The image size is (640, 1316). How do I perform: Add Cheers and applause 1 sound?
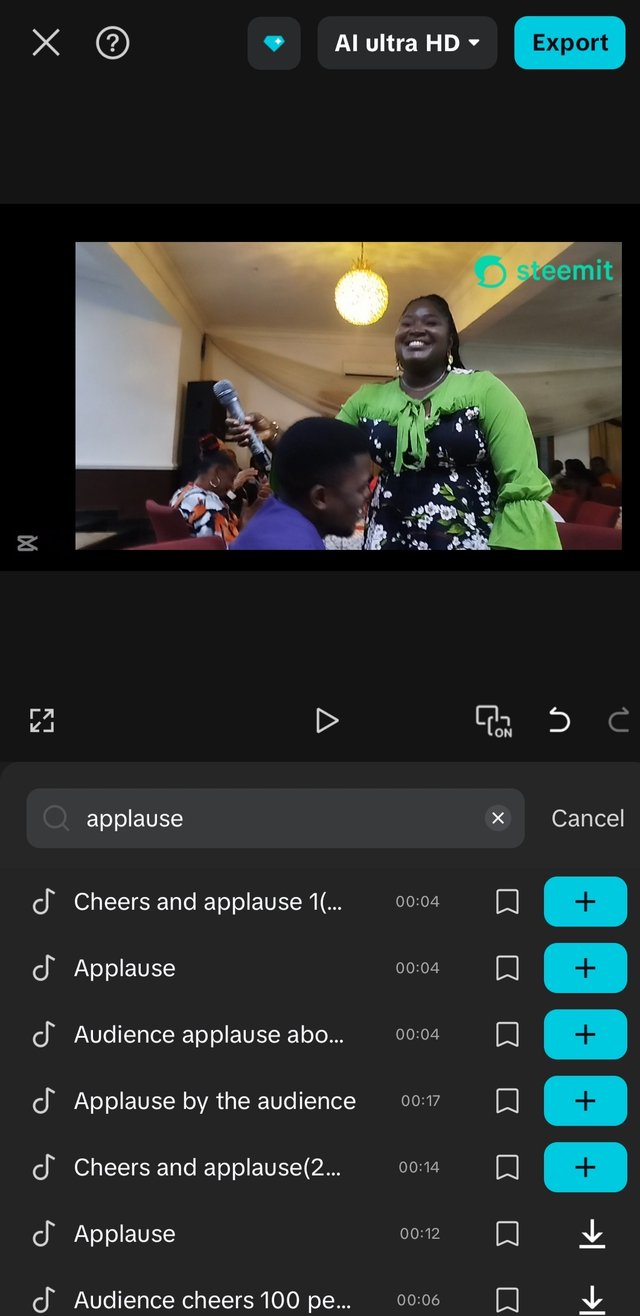click(585, 902)
